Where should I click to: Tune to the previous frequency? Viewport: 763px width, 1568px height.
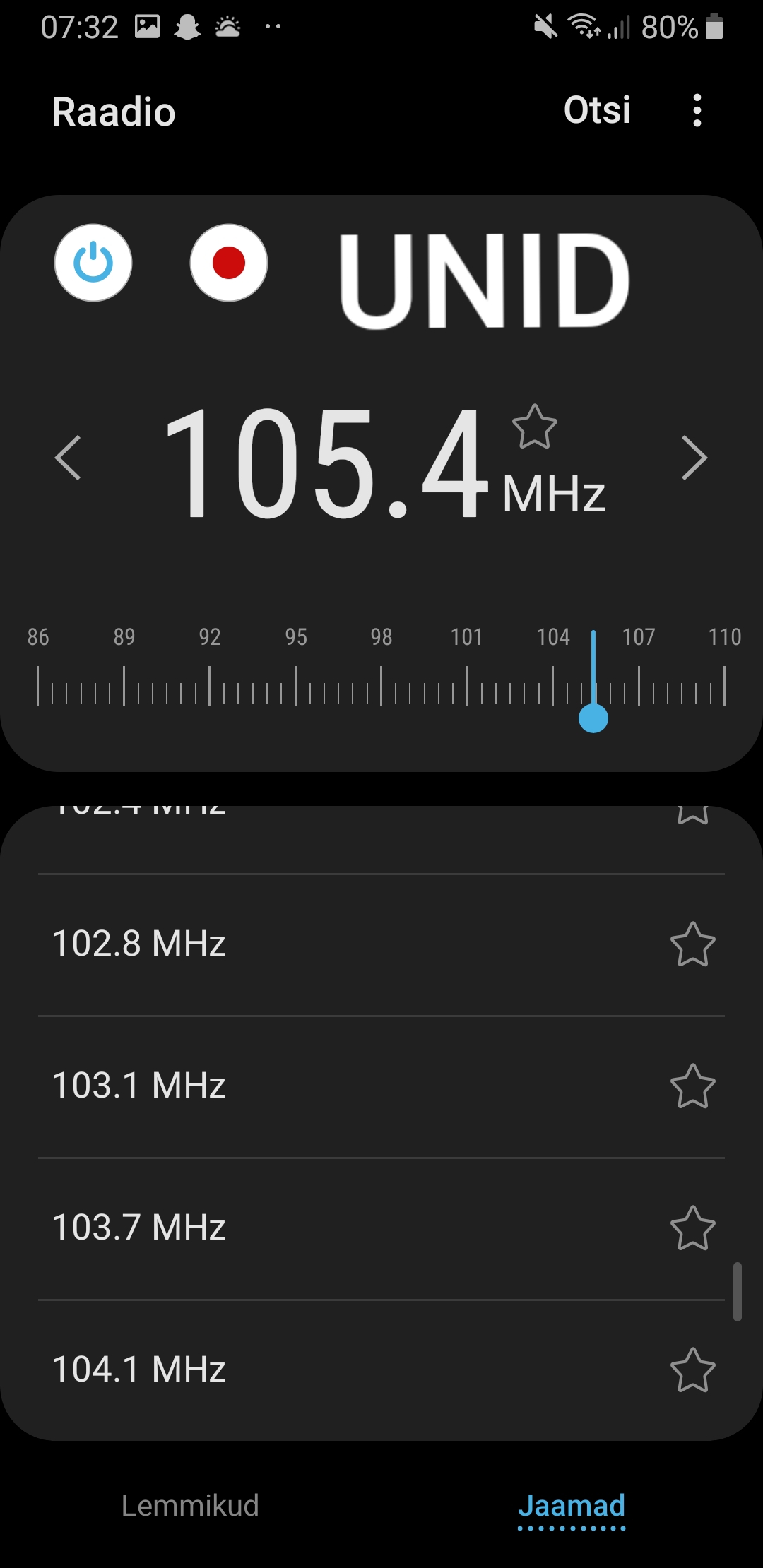click(69, 458)
